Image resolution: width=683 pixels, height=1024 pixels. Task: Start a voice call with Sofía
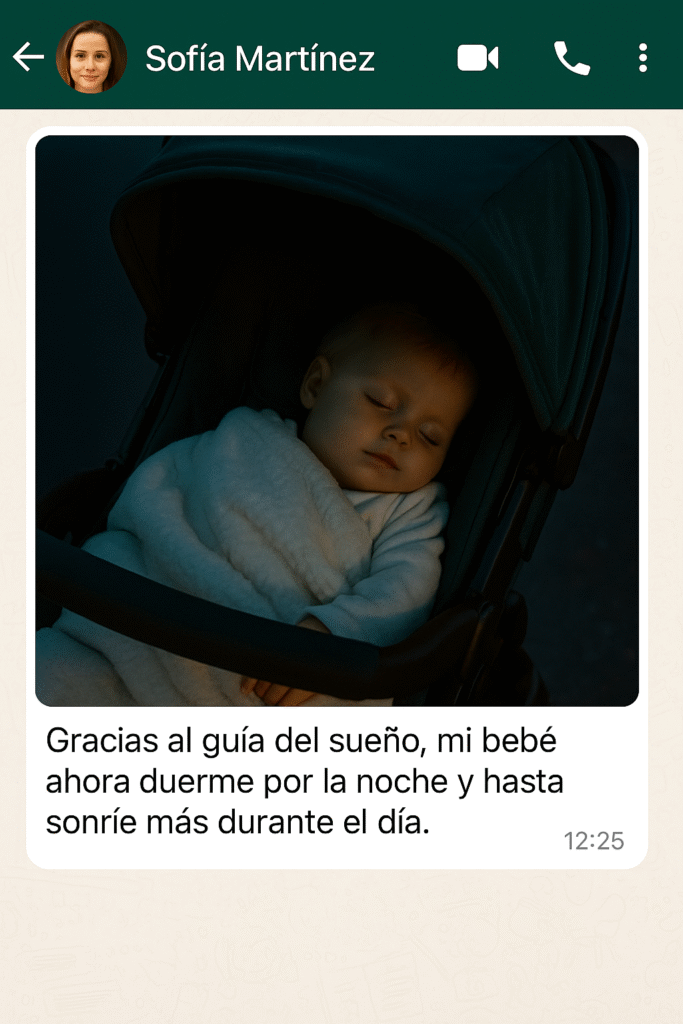point(571,58)
